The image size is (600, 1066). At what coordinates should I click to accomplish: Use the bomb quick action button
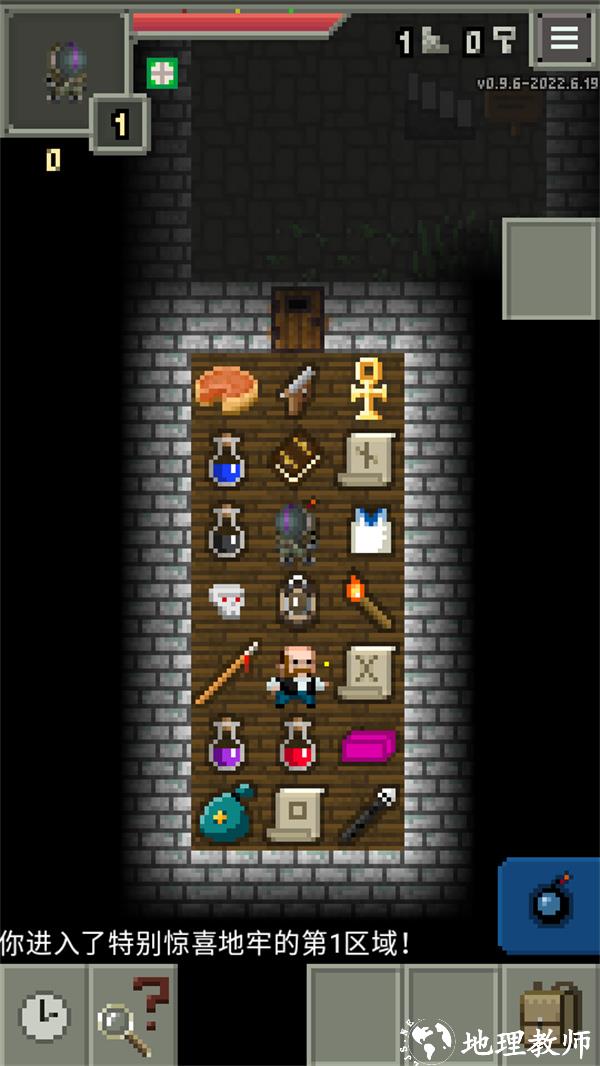pyautogui.click(x=549, y=903)
